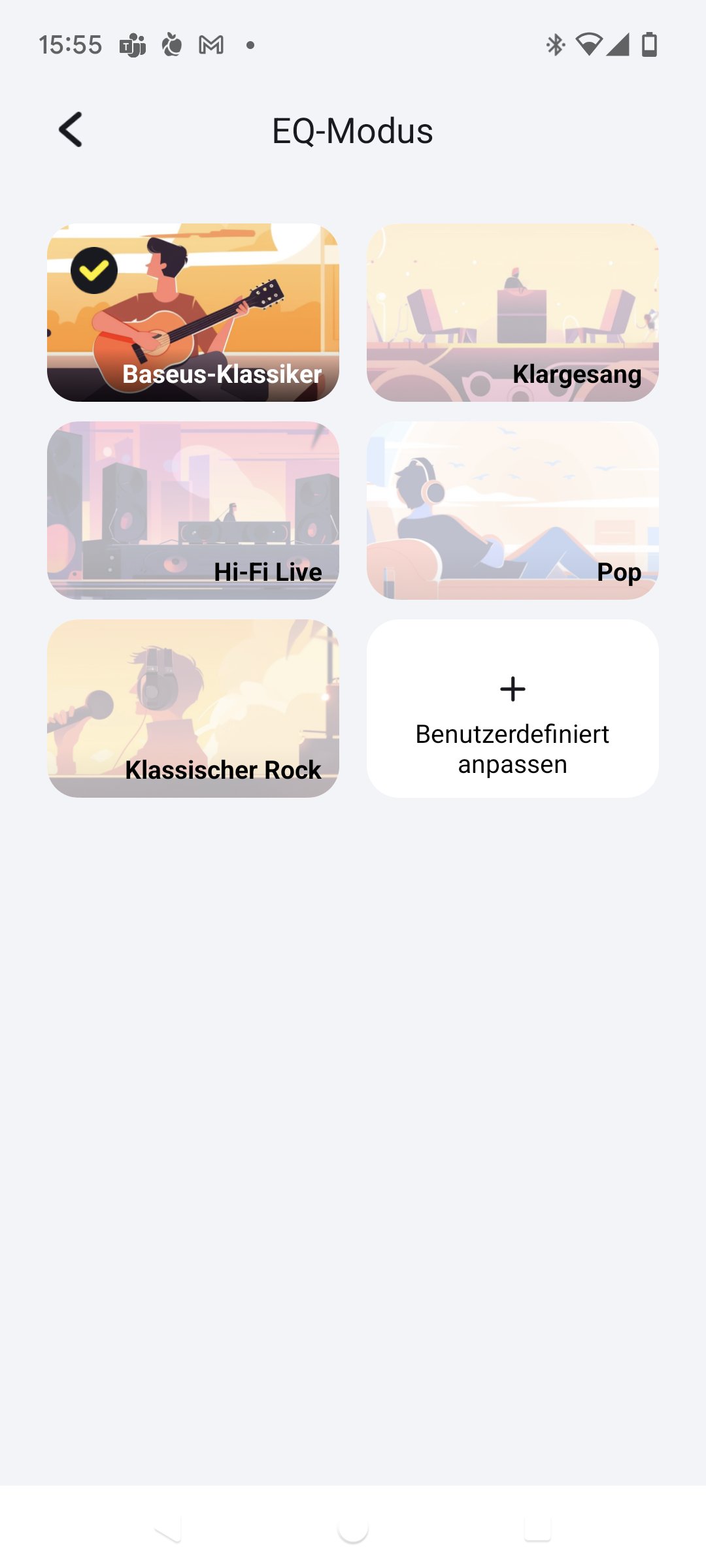Screen dimensions: 706x1568
Task: Choose the Klargesang EQ mode
Action: [x=513, y=312]
